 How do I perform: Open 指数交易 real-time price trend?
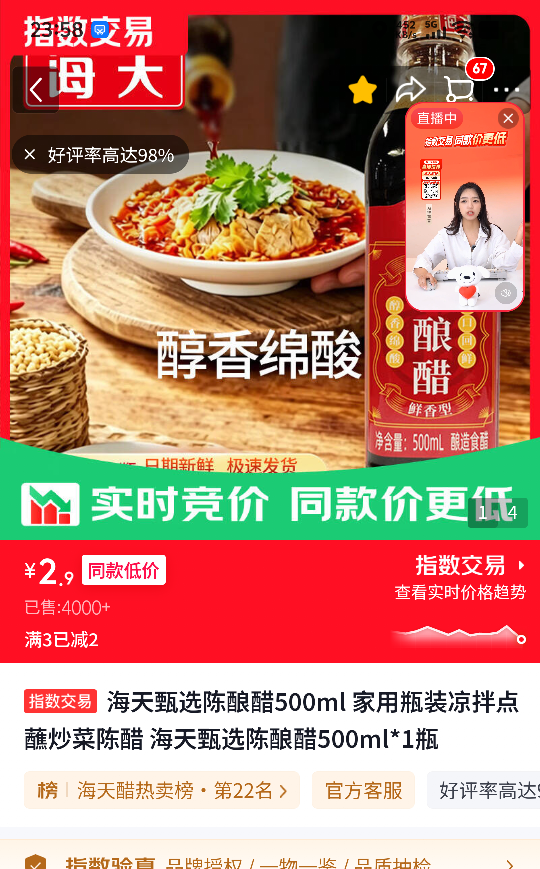pyautogui.click(x=460, y=578)
